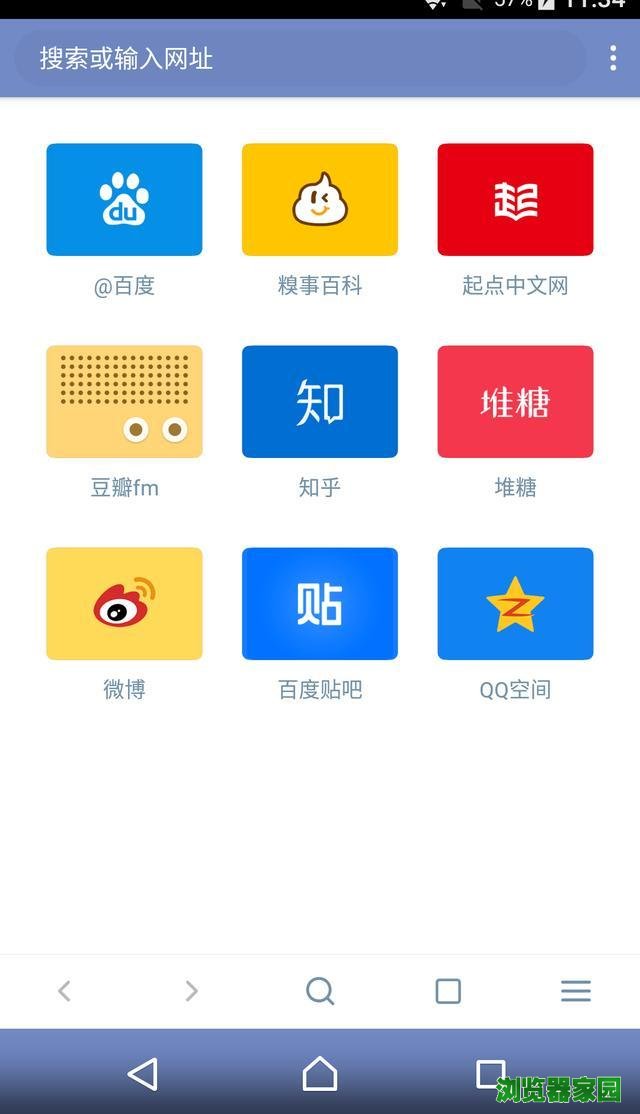Launch the QQ空间 shortcut
Viewport: 640px width, 1114px height.
[x=515, y=604]
